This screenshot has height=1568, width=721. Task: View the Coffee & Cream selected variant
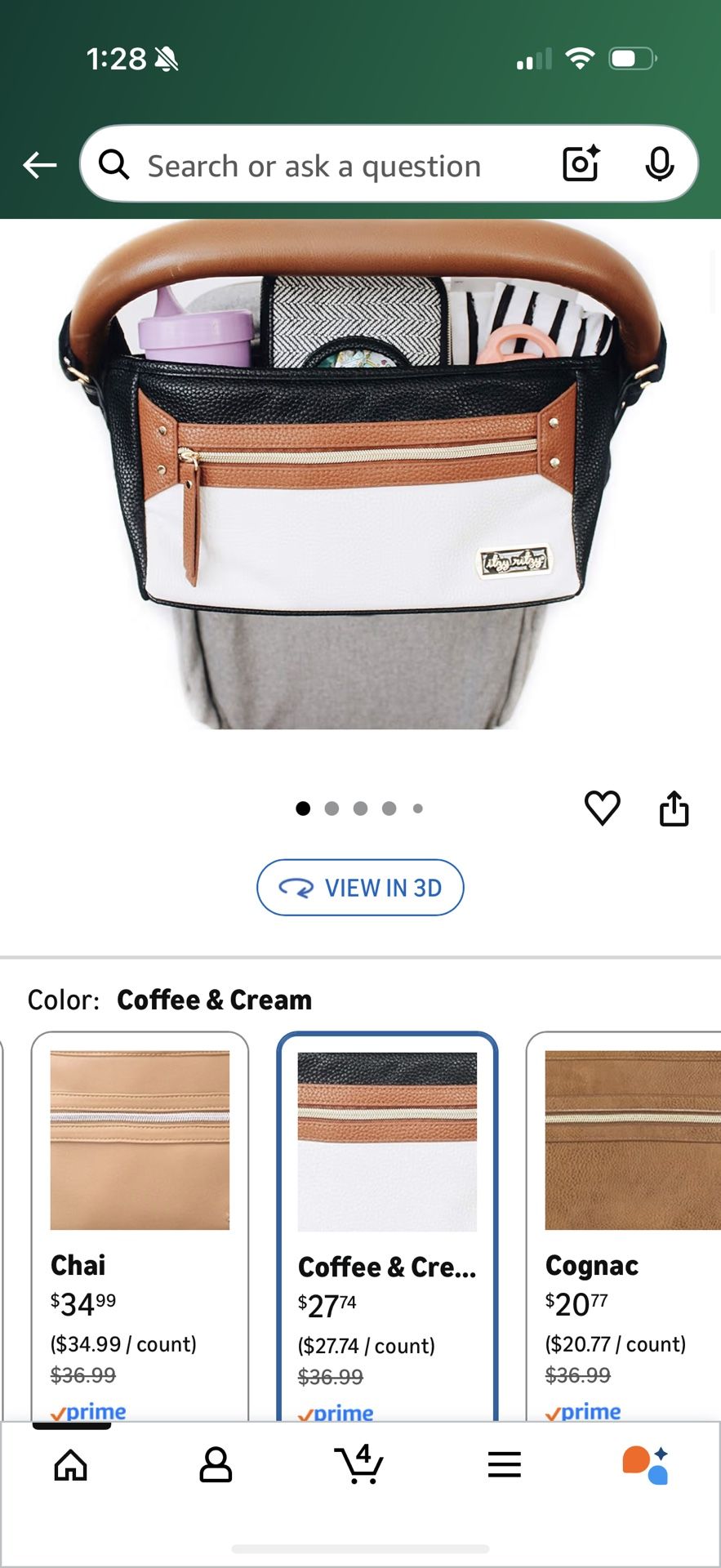(387, 1184)
